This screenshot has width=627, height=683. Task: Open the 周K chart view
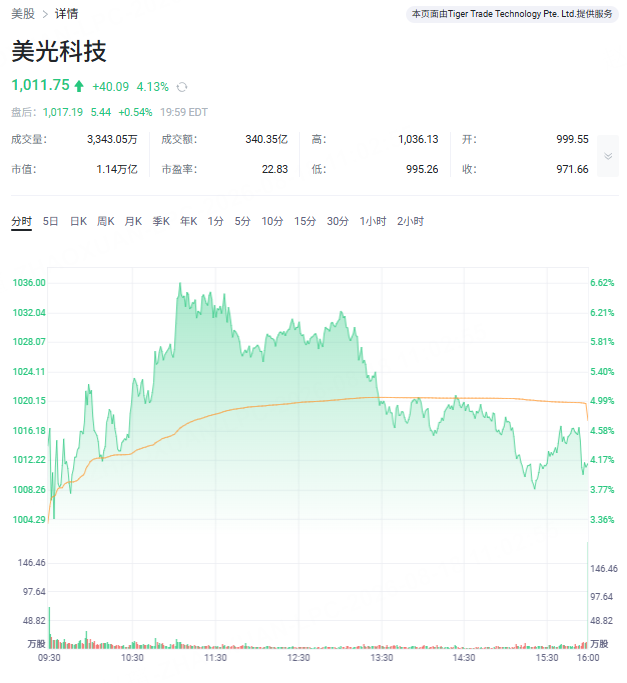pyautogui.click(x=105, y=221)
